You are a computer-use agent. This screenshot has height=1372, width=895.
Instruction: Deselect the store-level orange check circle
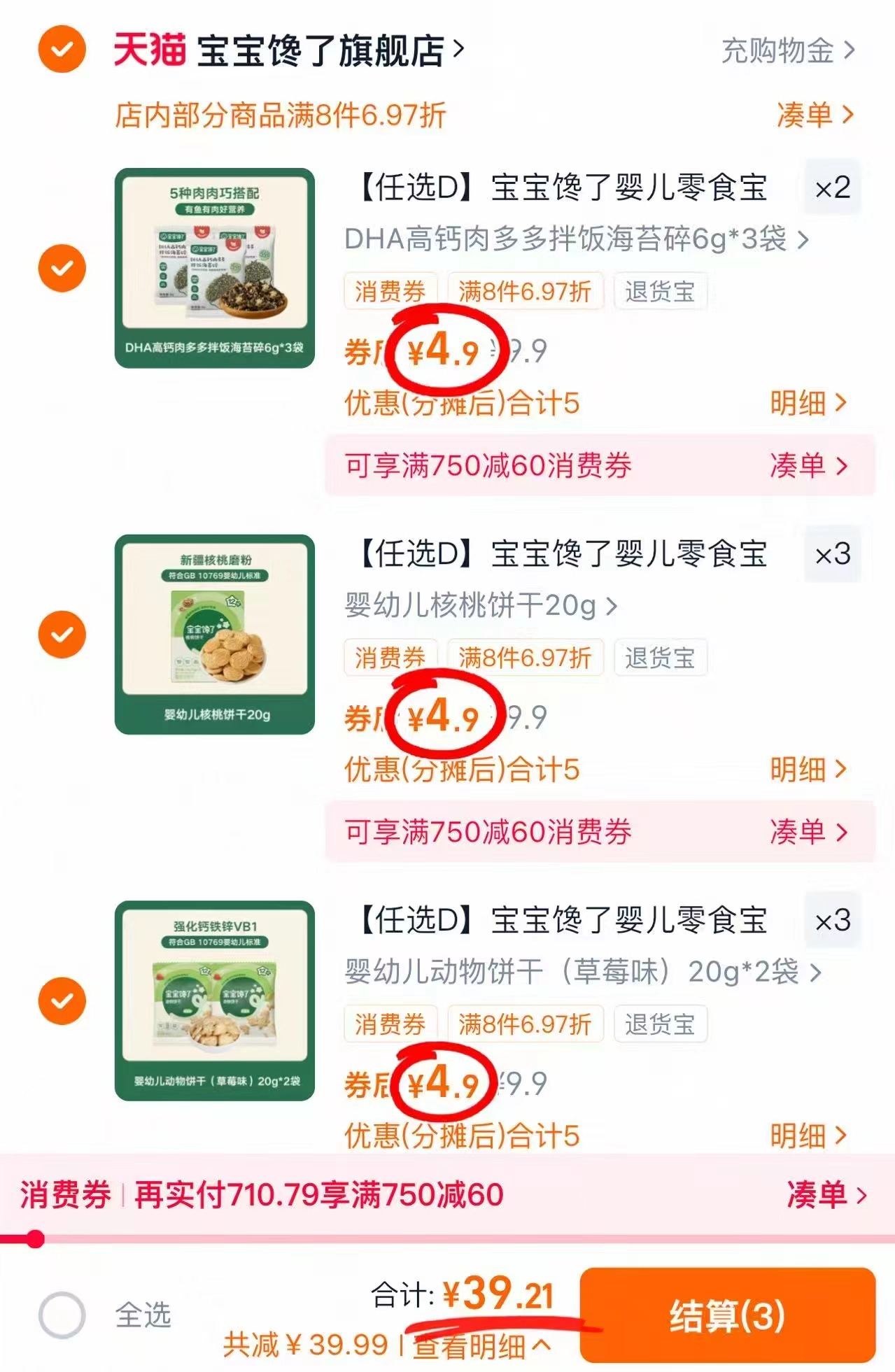(x=62, y=49)
